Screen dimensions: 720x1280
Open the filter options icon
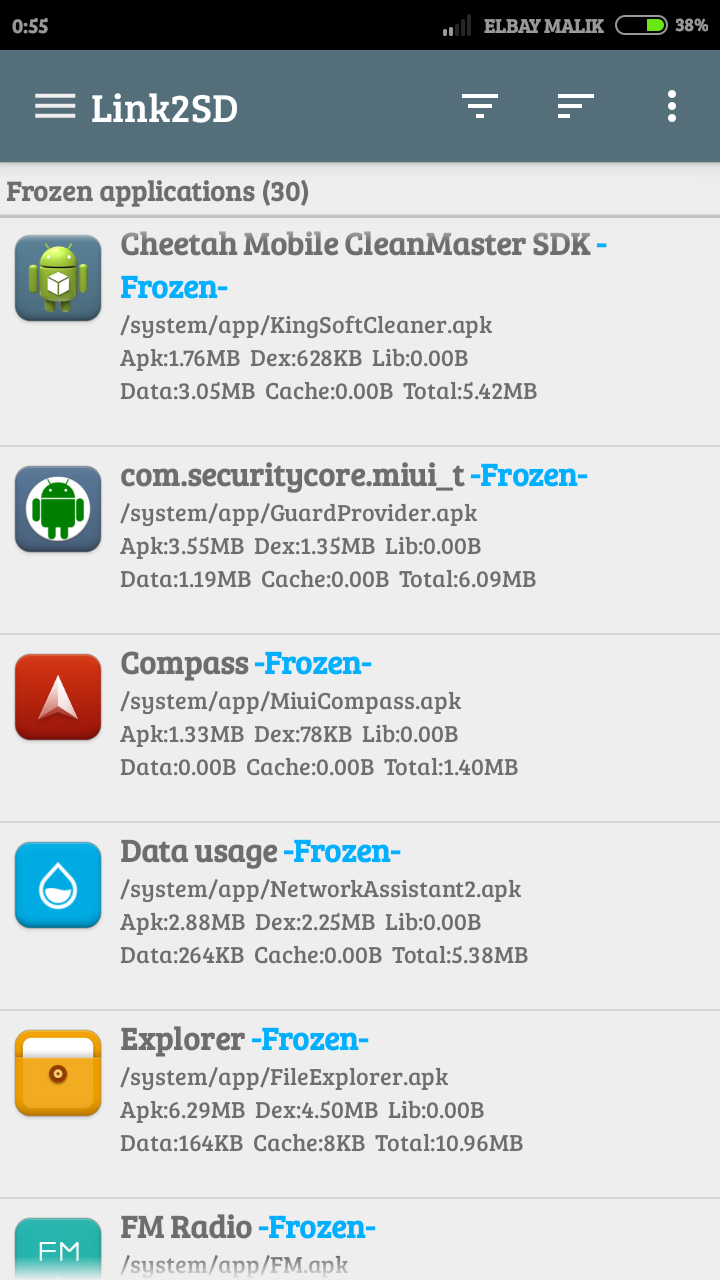(480, 106)
